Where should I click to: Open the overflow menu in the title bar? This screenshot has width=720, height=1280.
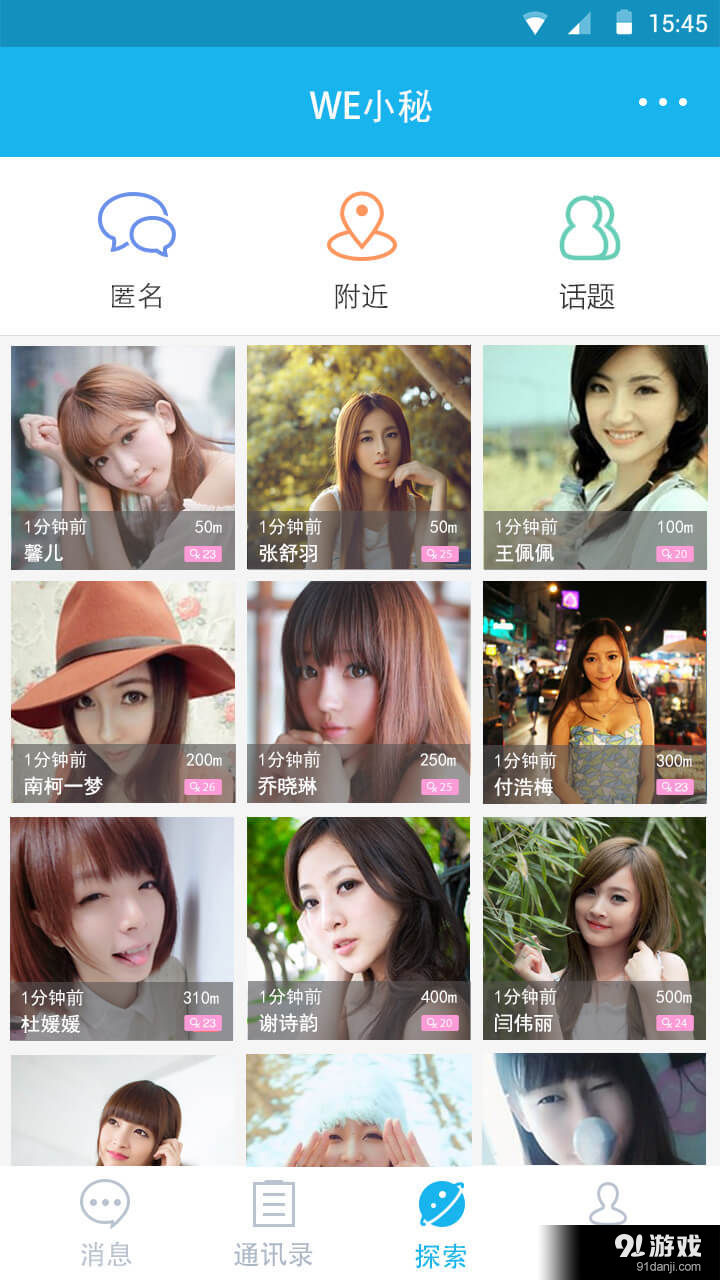pyautogui.click(x=663, y=102)
